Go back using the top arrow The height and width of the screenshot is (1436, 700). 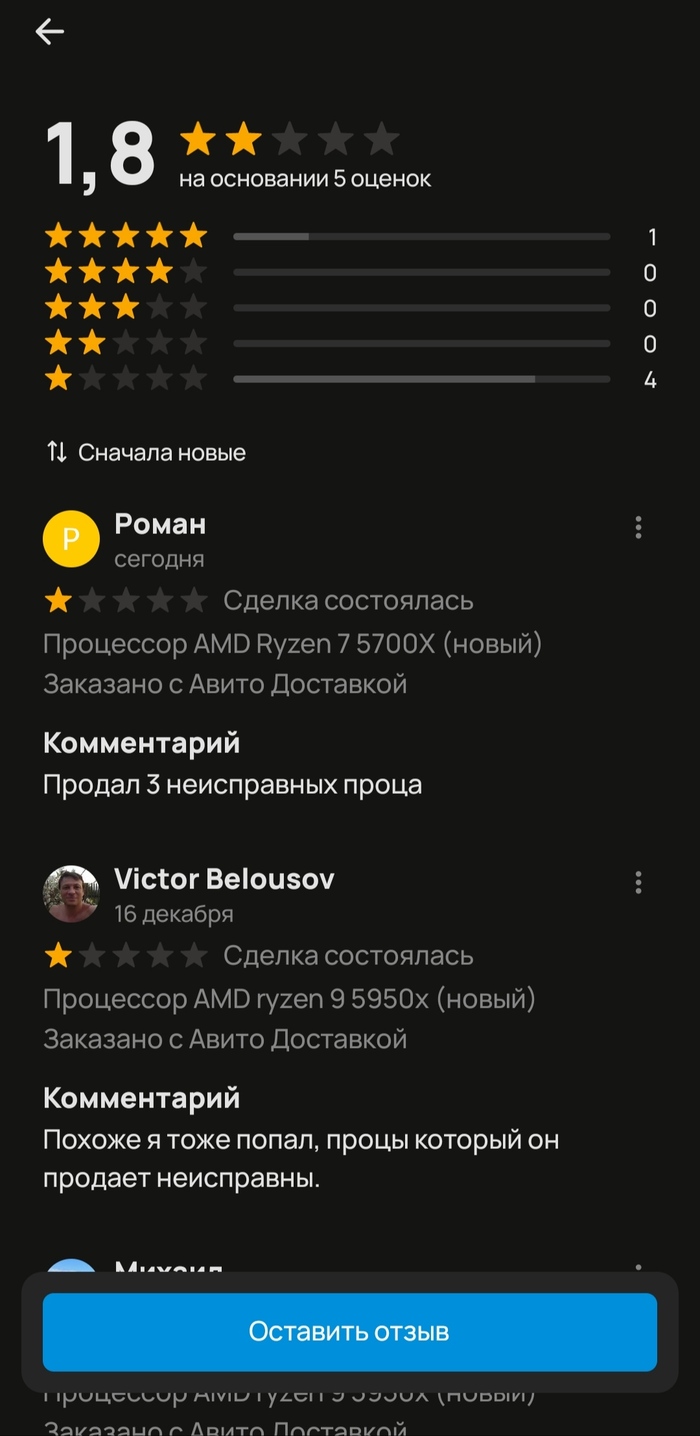[49, 32]
